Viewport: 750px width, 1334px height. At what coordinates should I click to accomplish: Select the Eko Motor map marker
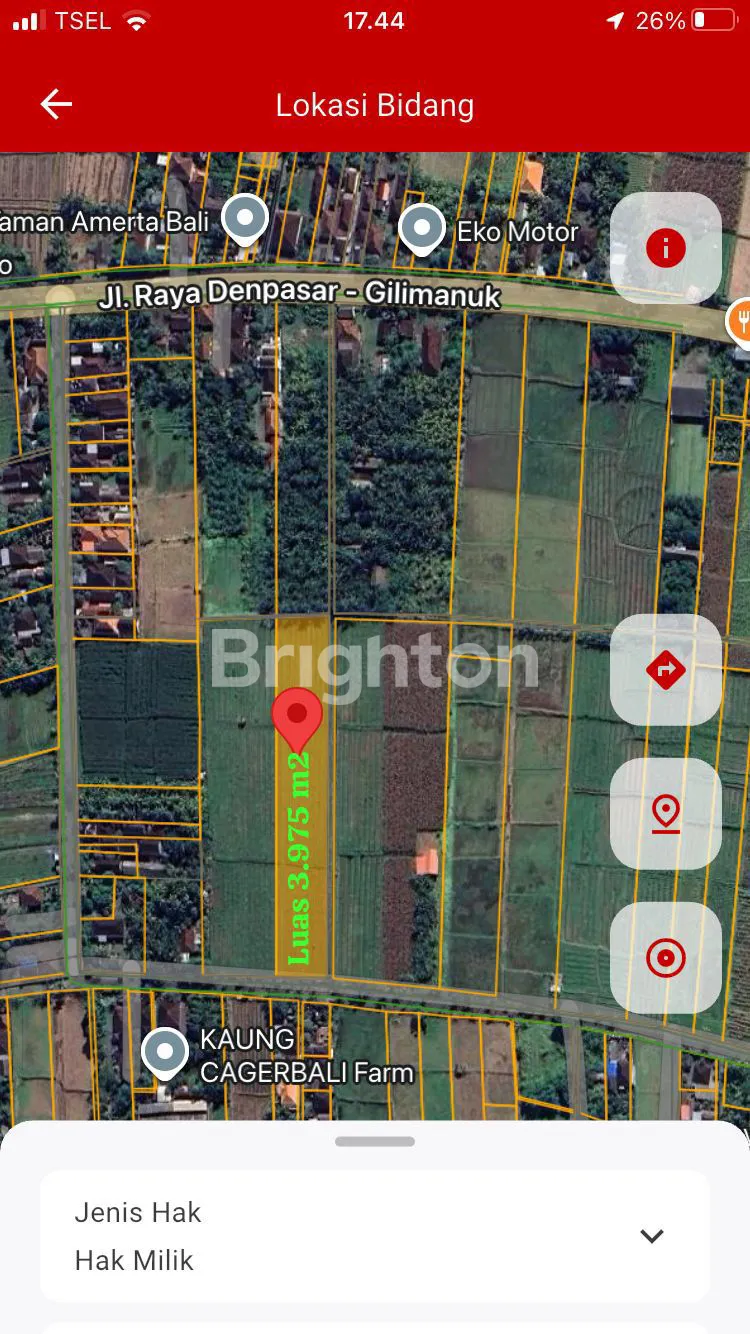point(422,229)
